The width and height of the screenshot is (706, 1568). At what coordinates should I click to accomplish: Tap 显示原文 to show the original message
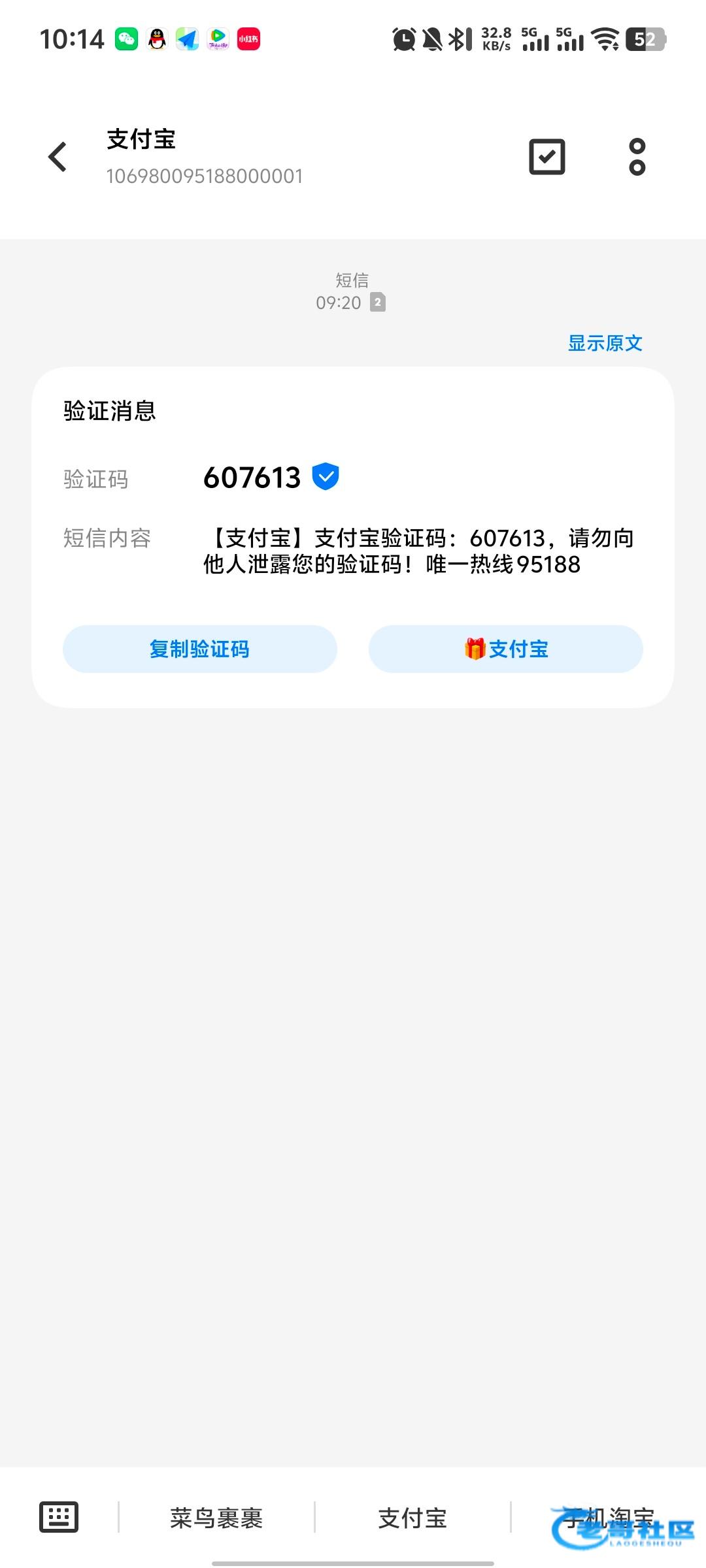605,343
